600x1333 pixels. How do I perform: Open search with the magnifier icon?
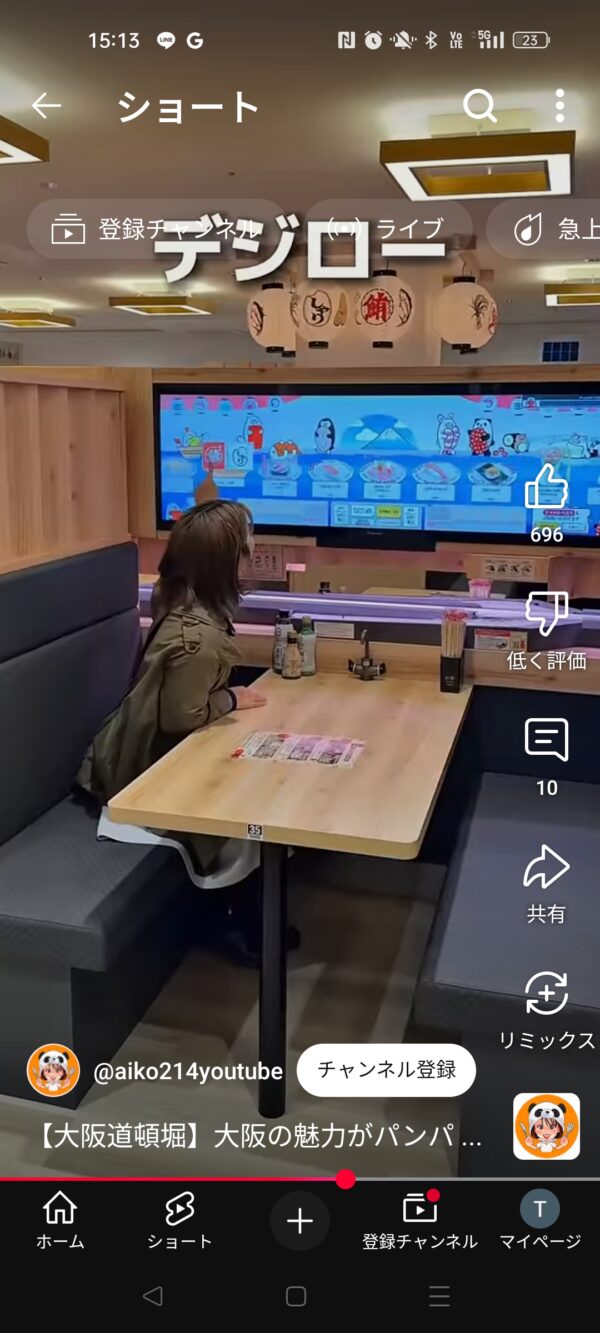(480, 105)
